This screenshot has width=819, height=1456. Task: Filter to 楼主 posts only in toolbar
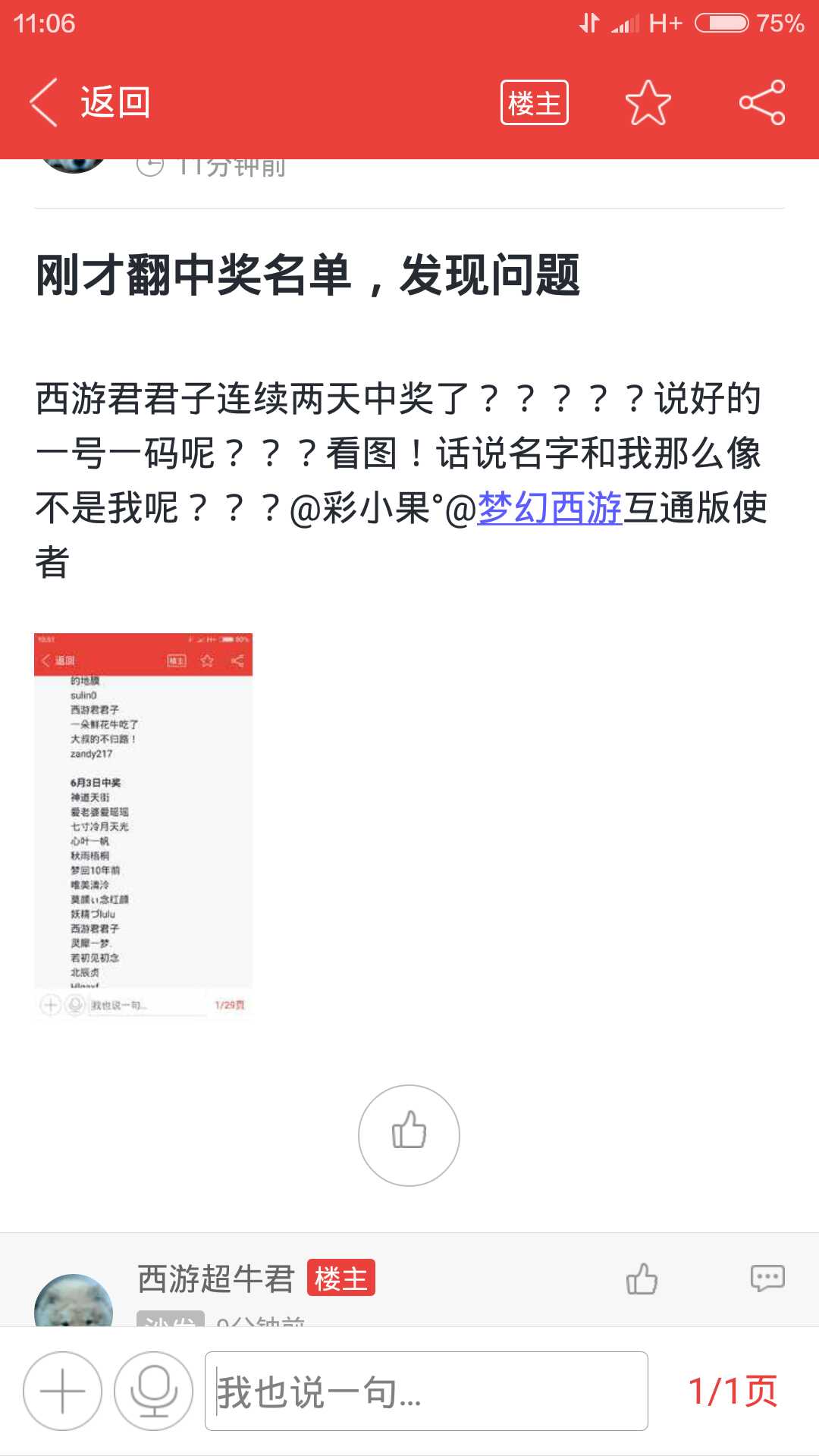click(x=535, y=102)
